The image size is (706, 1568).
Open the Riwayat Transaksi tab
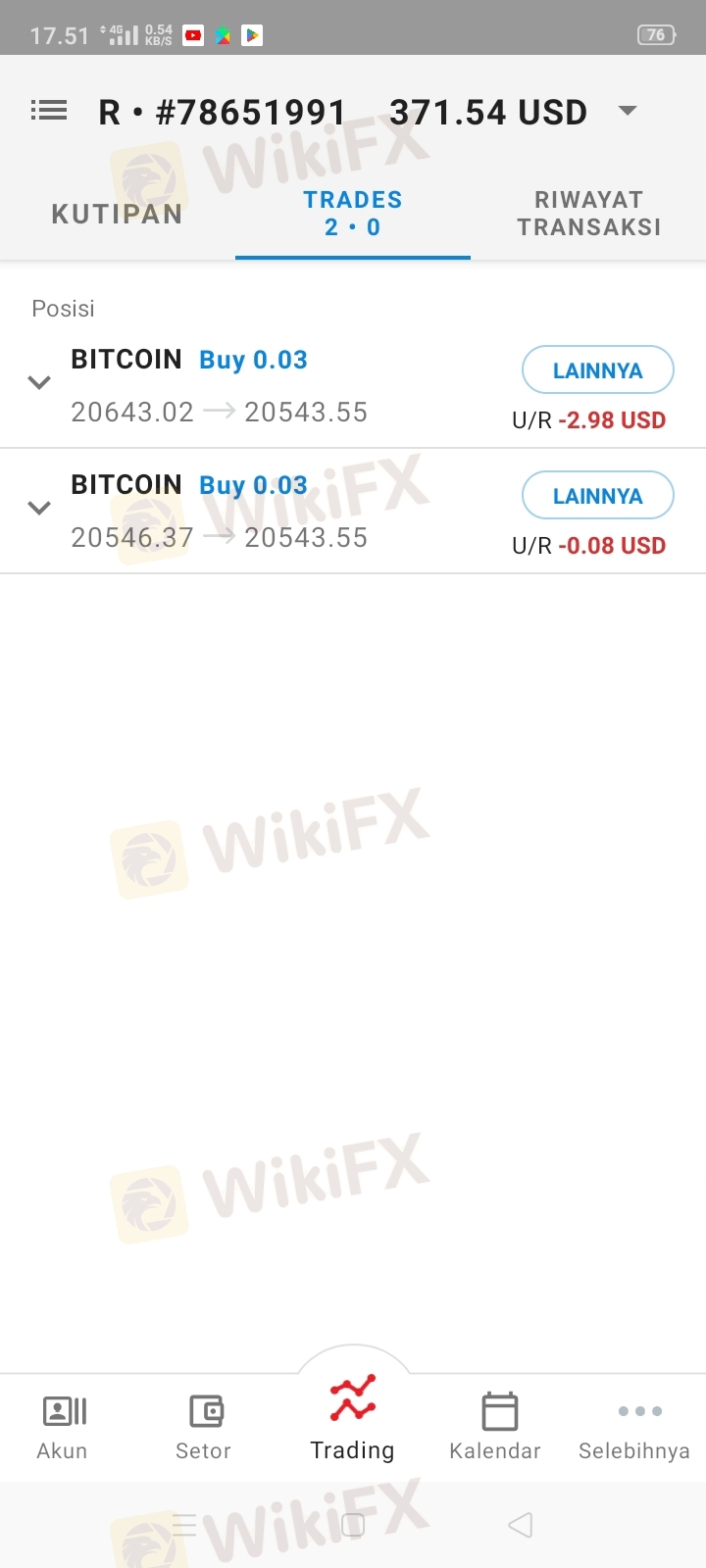(x=589, y=214)
